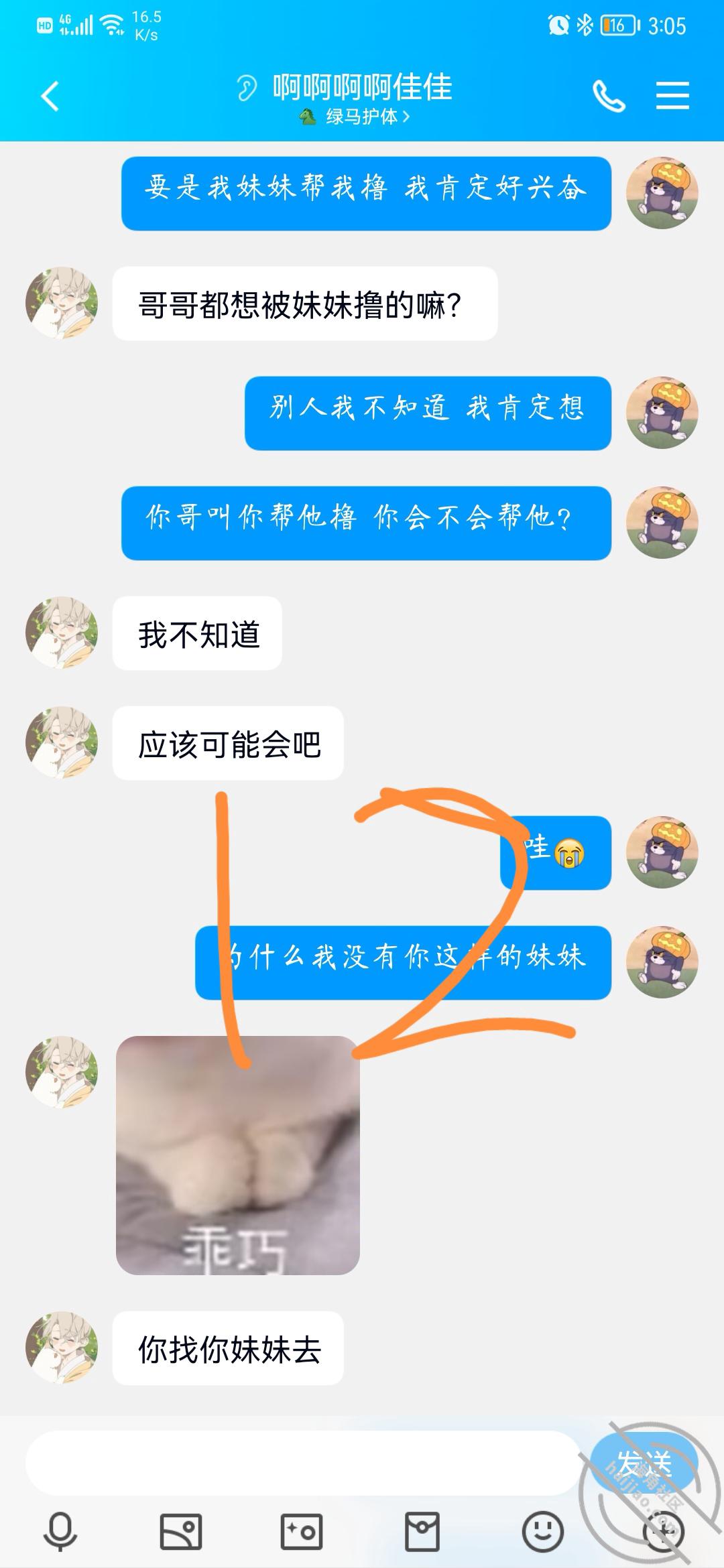Focus the message input field
This screenshot has height=1568, width=724.
click(302, 1463)
